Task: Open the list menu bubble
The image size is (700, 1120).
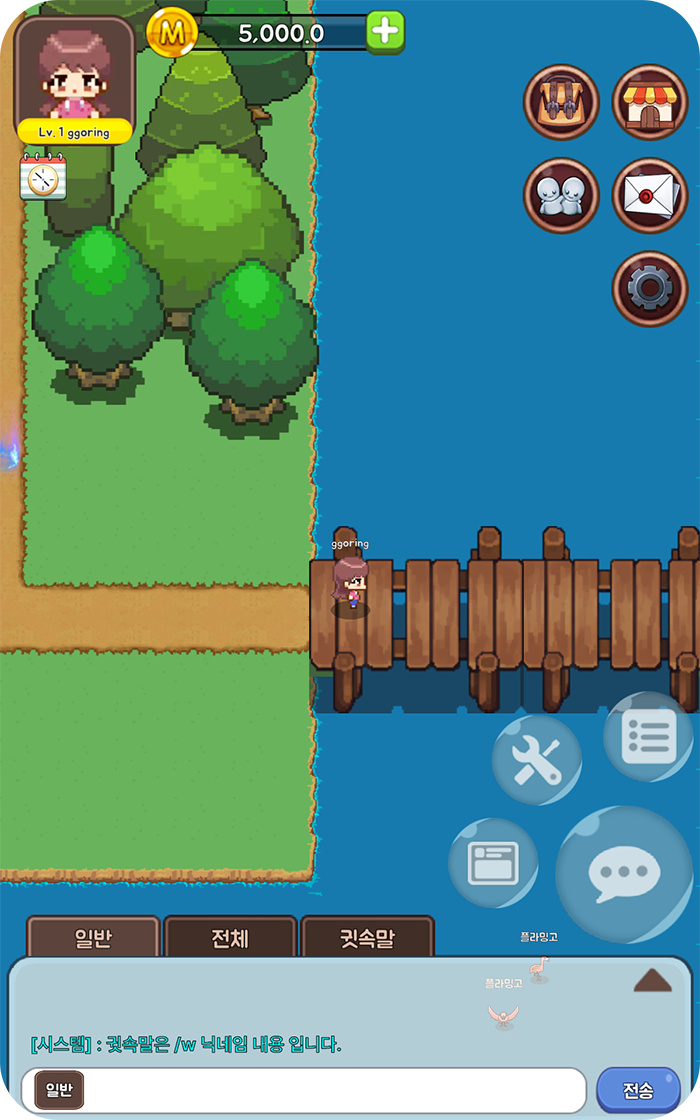Action: [x=648, y=736]
